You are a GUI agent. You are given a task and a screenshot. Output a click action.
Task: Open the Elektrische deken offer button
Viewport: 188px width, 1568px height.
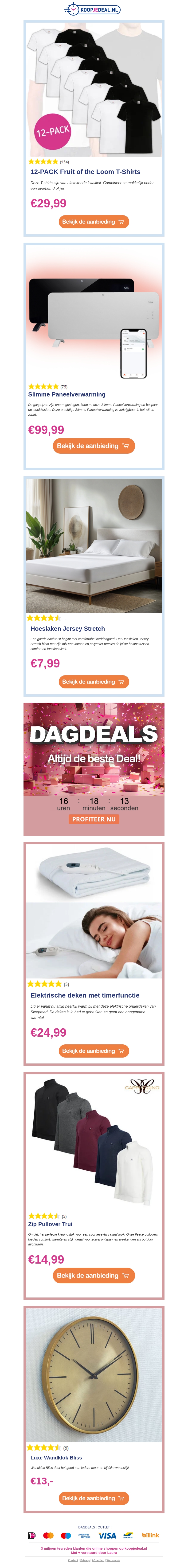pyautogui.click(x=94, y=1051)
